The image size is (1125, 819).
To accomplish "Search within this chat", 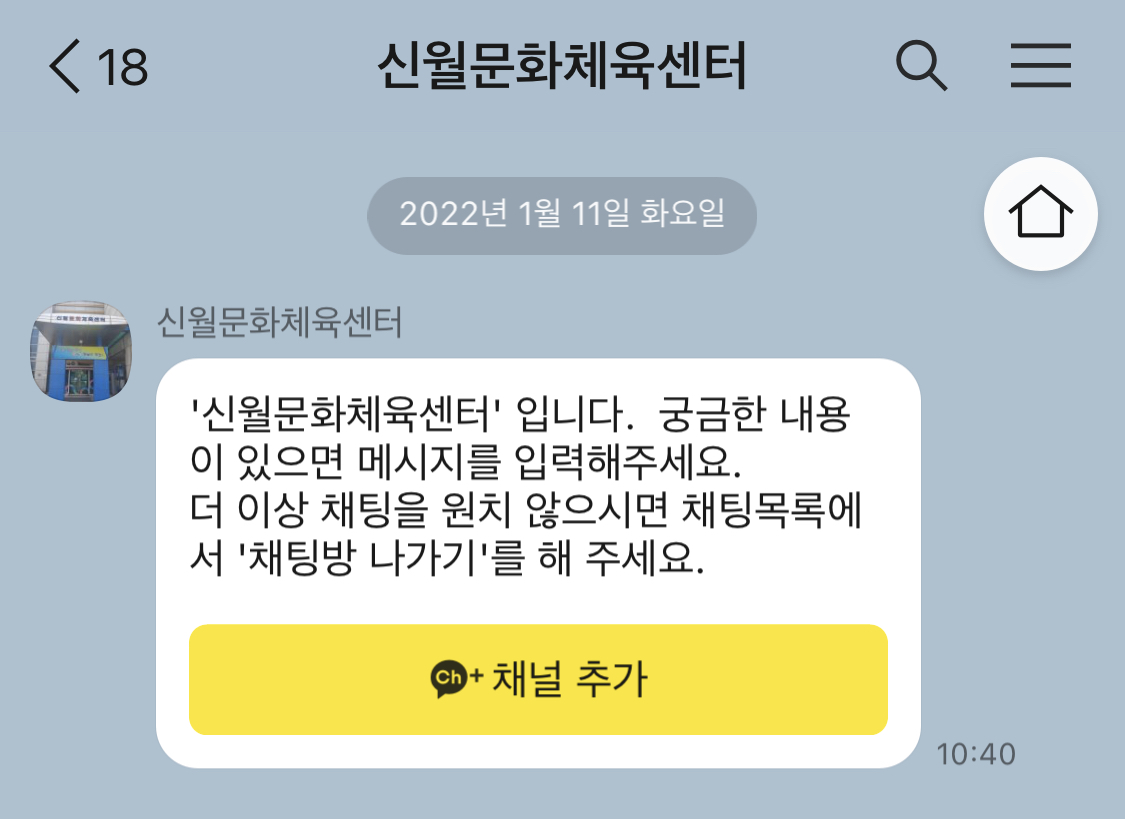I will [x=920, y=67].
